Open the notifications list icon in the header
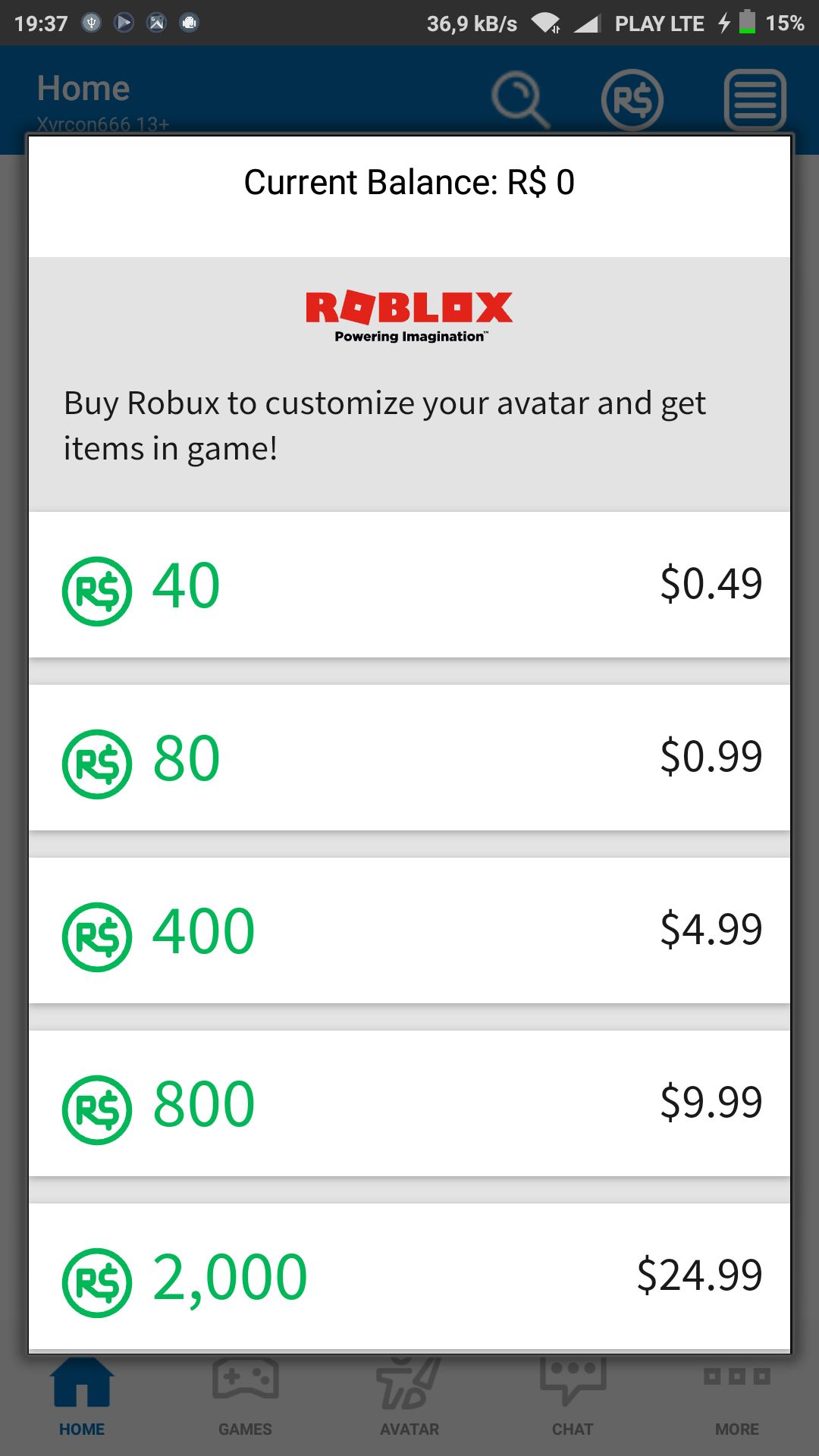The width and height of the screenshot is (819, 1456). [x=755, y=99]
